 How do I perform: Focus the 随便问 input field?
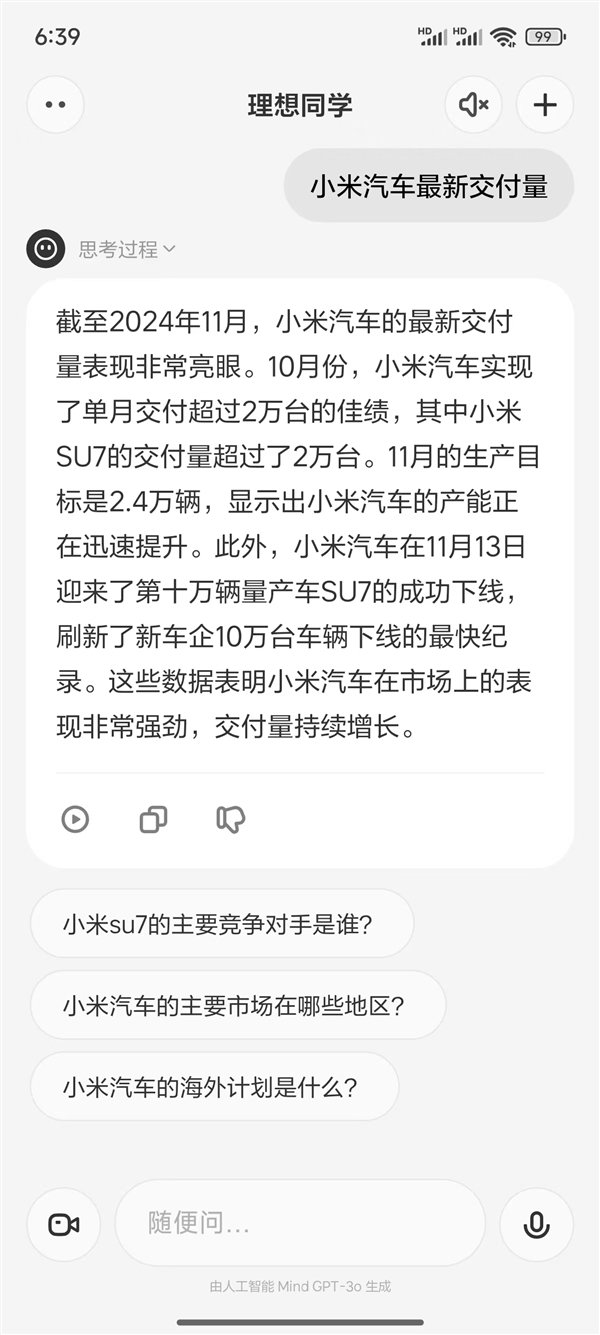(x=300, y=1223)
